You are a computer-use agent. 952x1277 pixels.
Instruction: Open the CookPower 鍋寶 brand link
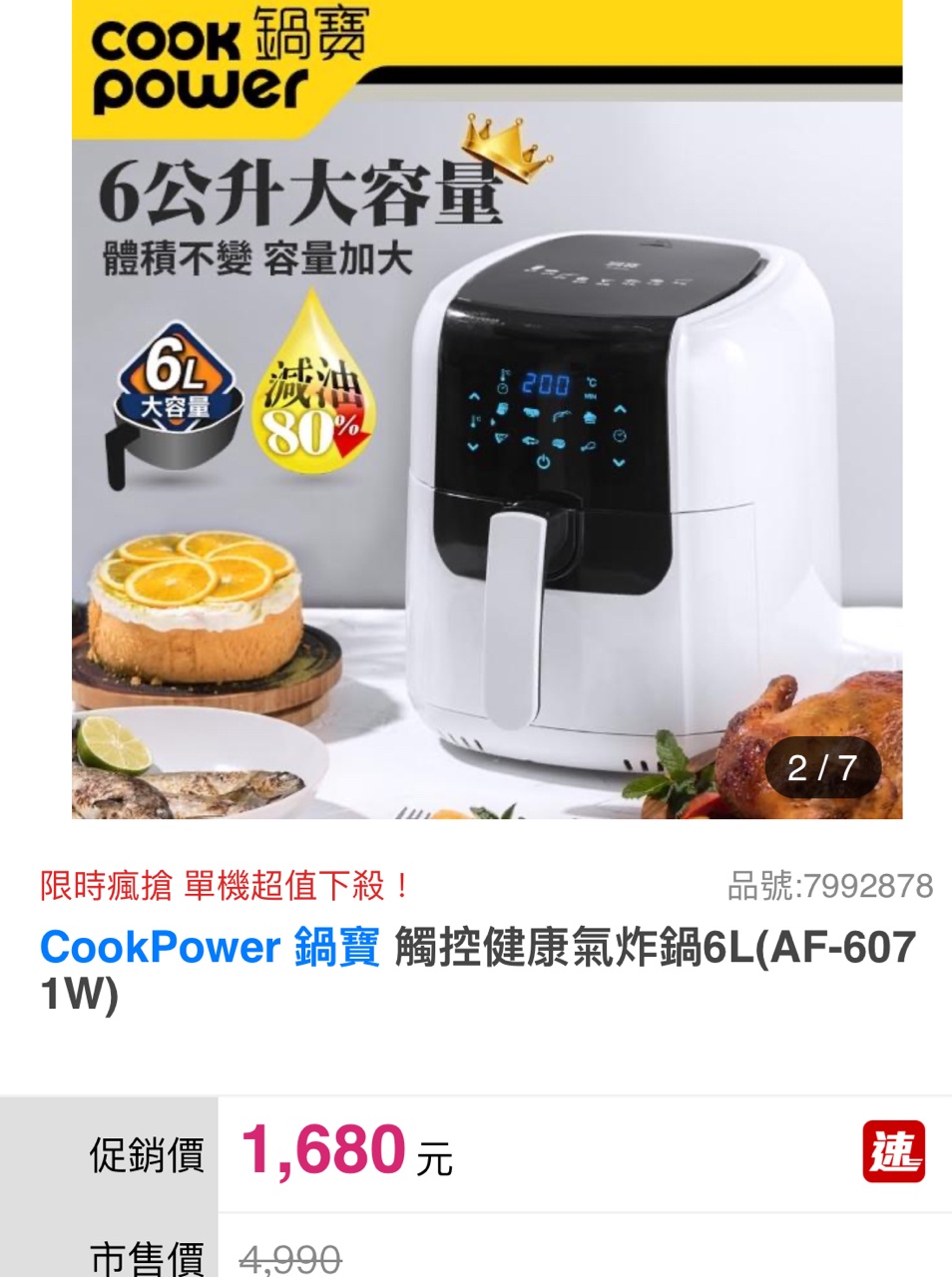pos(210,947)
